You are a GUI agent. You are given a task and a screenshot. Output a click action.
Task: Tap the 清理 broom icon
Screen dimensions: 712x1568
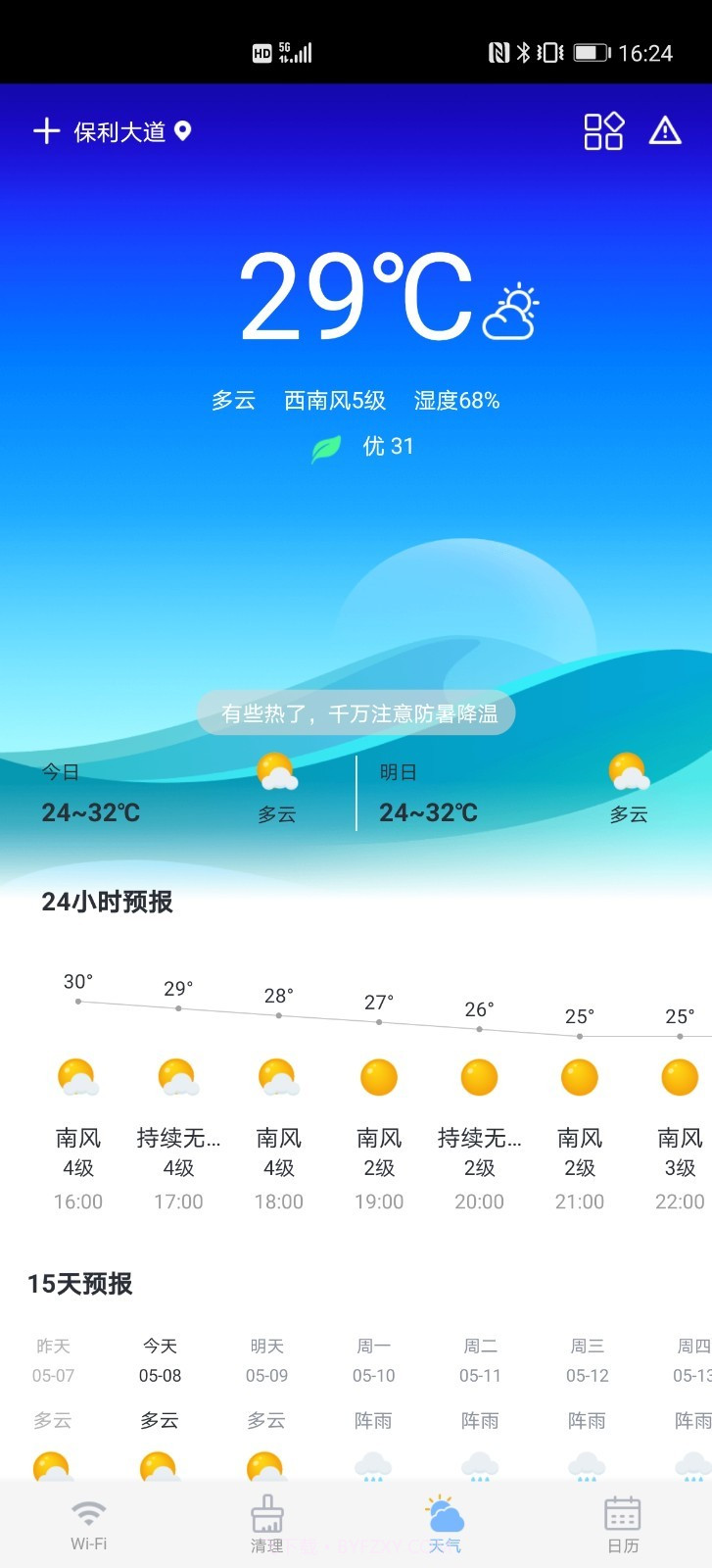tap(266, 1514)
